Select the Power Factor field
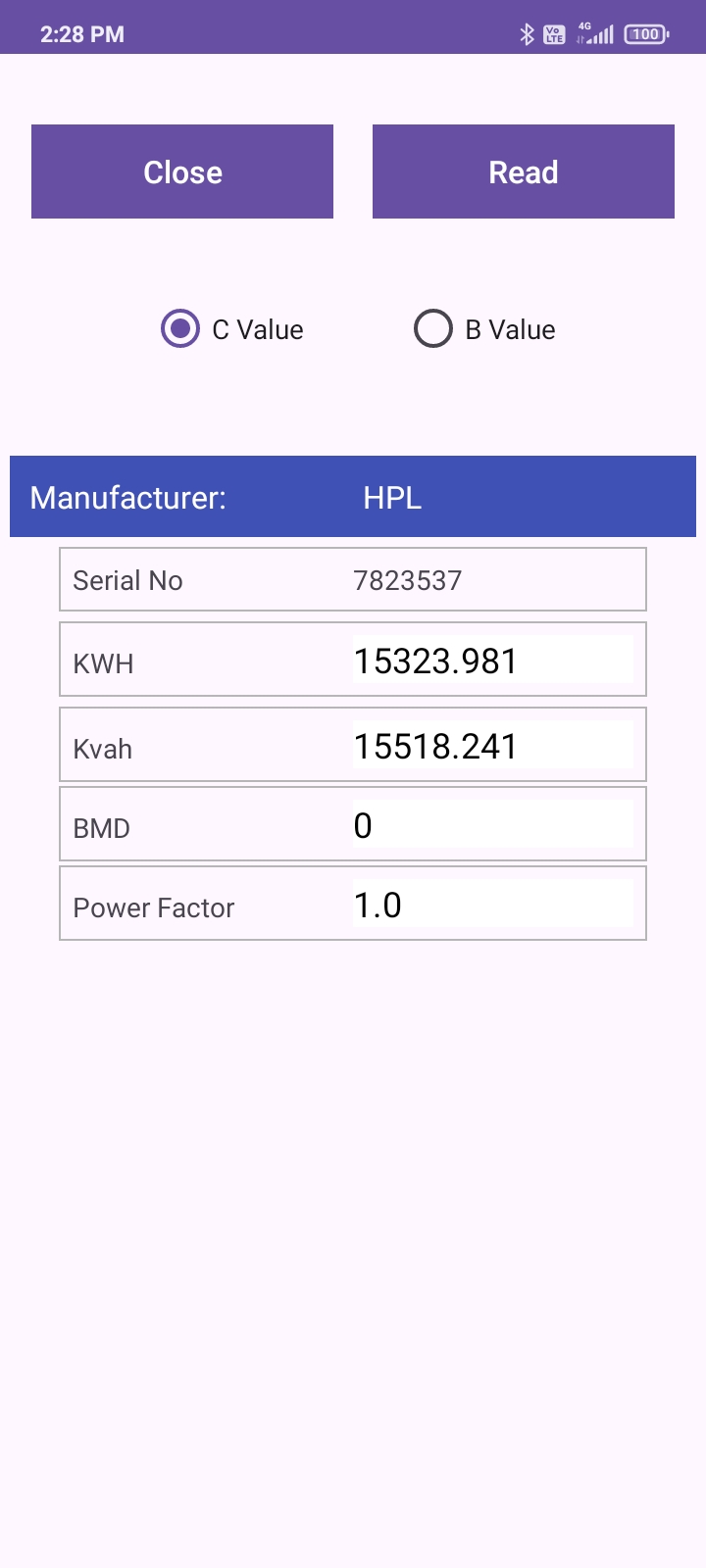Image resolution: width=706 pixels, height=1568 pixels. click(492, 905)
